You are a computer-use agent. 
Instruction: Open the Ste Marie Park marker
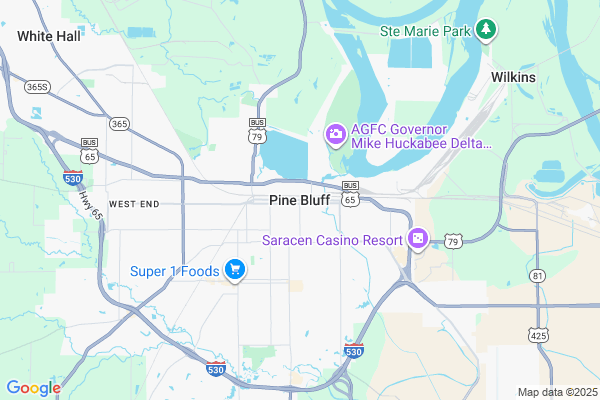click(x=486, y=30)
